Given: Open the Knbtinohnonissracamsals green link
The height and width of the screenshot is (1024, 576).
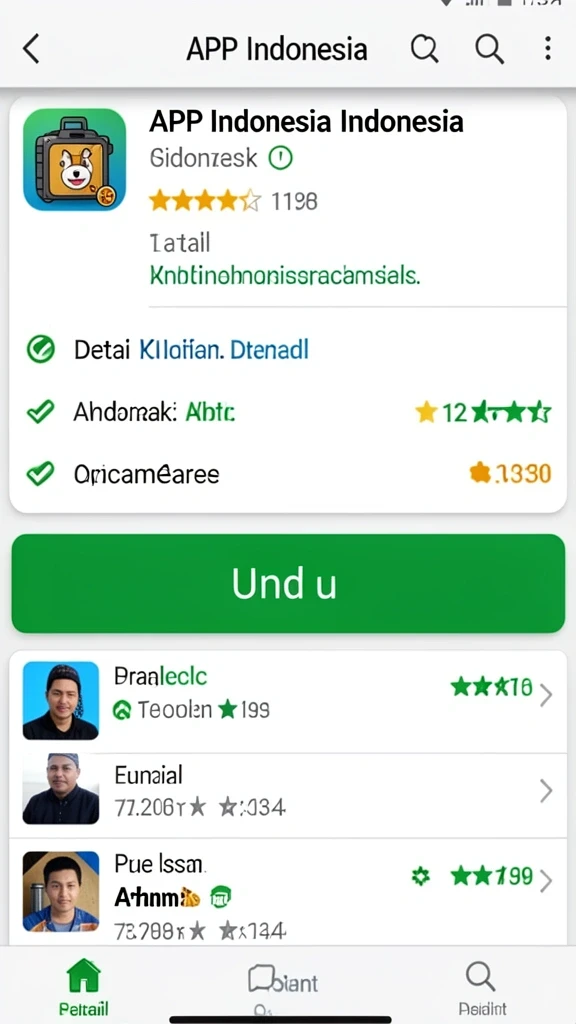Looking at the screenshot, I should click(285, 276).
